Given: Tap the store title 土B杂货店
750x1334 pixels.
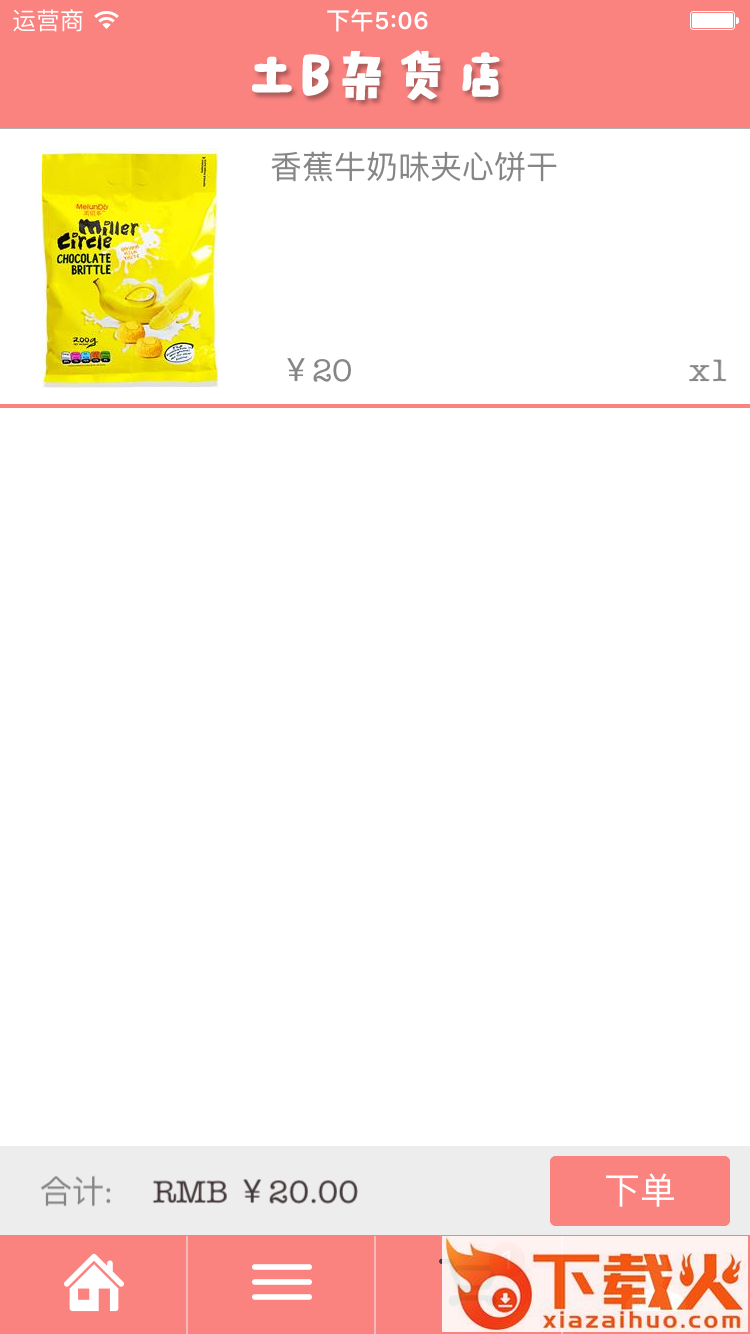Looking at the screenshot, I should click(x=375, y=78).
